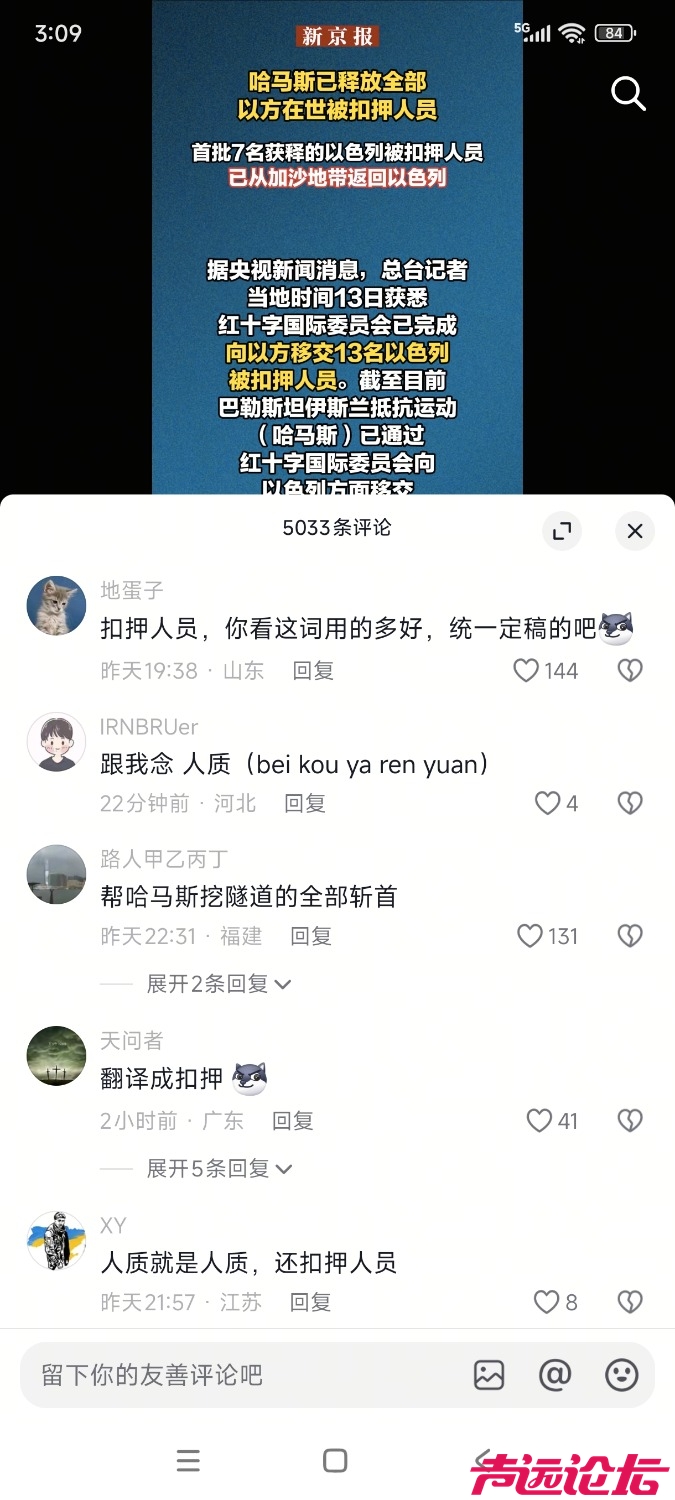Like IRNBRUer's comment
Image resolution: width=675 pixels, height=1500 pixels.
tap(547, 803)
